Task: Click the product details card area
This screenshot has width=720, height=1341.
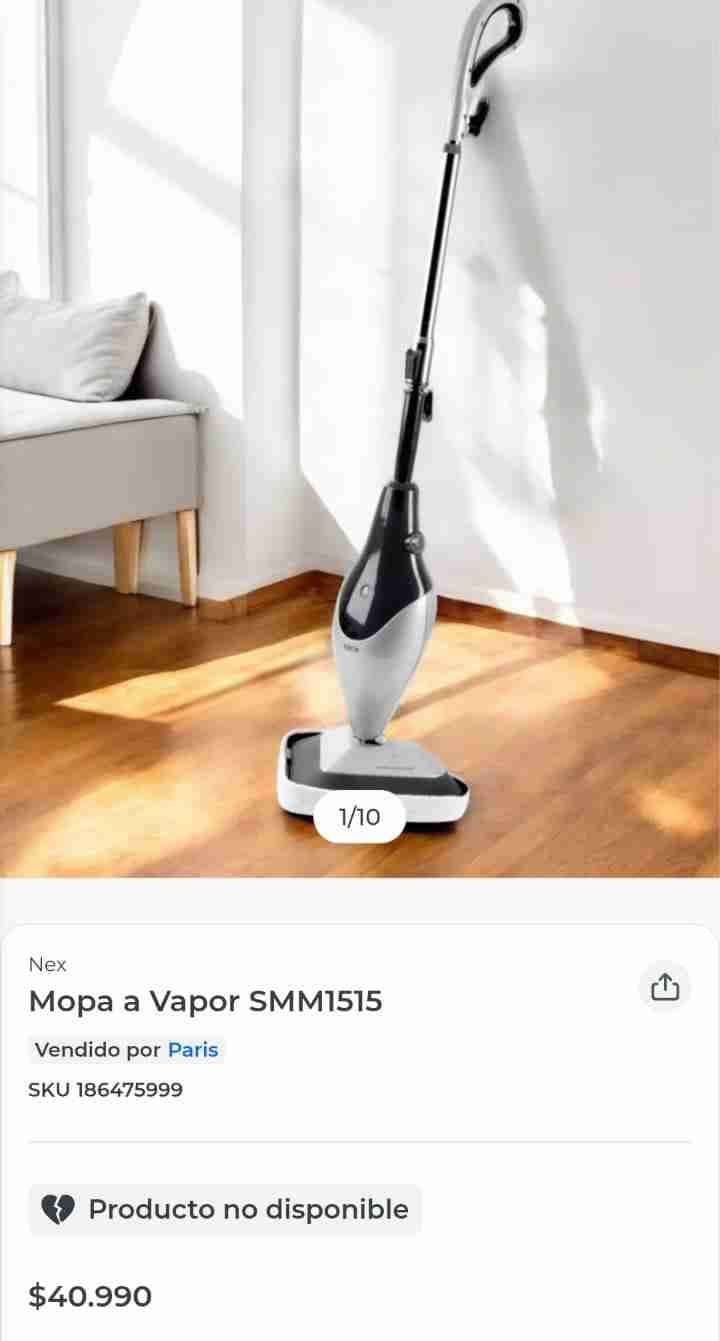Action: click(x=360, y=1130)
